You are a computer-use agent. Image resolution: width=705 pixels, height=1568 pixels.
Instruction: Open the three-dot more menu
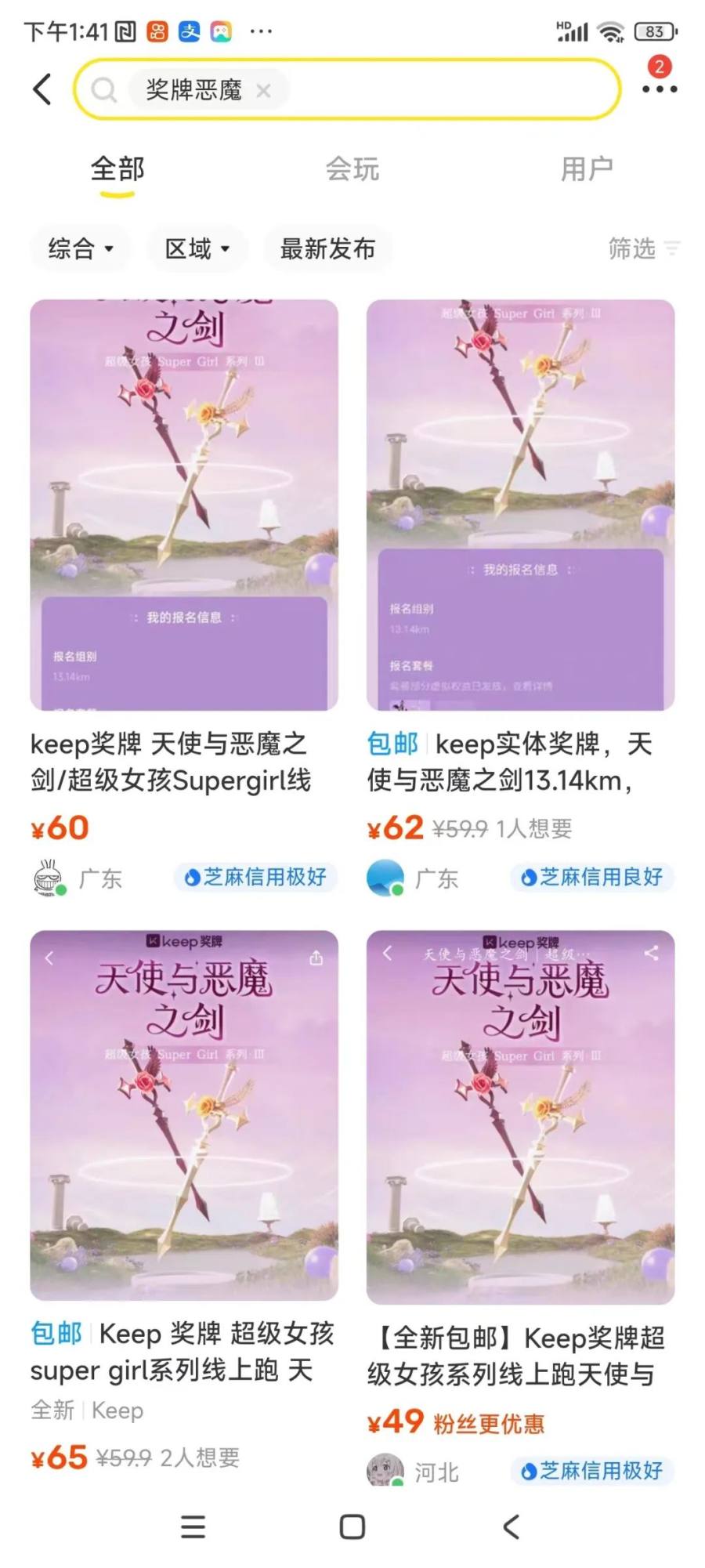659,89
